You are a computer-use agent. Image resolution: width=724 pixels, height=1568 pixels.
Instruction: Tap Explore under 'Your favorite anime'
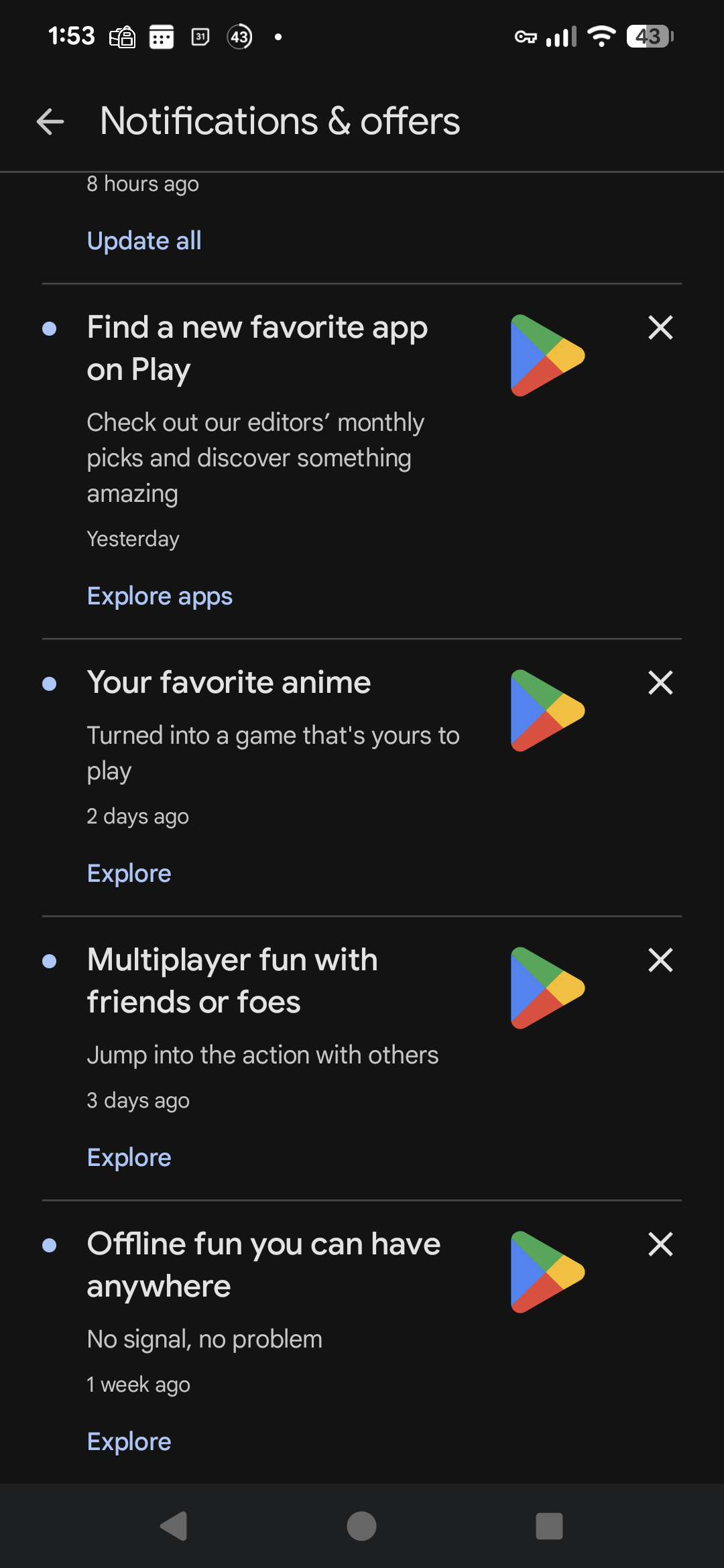(x=129, y=874)
